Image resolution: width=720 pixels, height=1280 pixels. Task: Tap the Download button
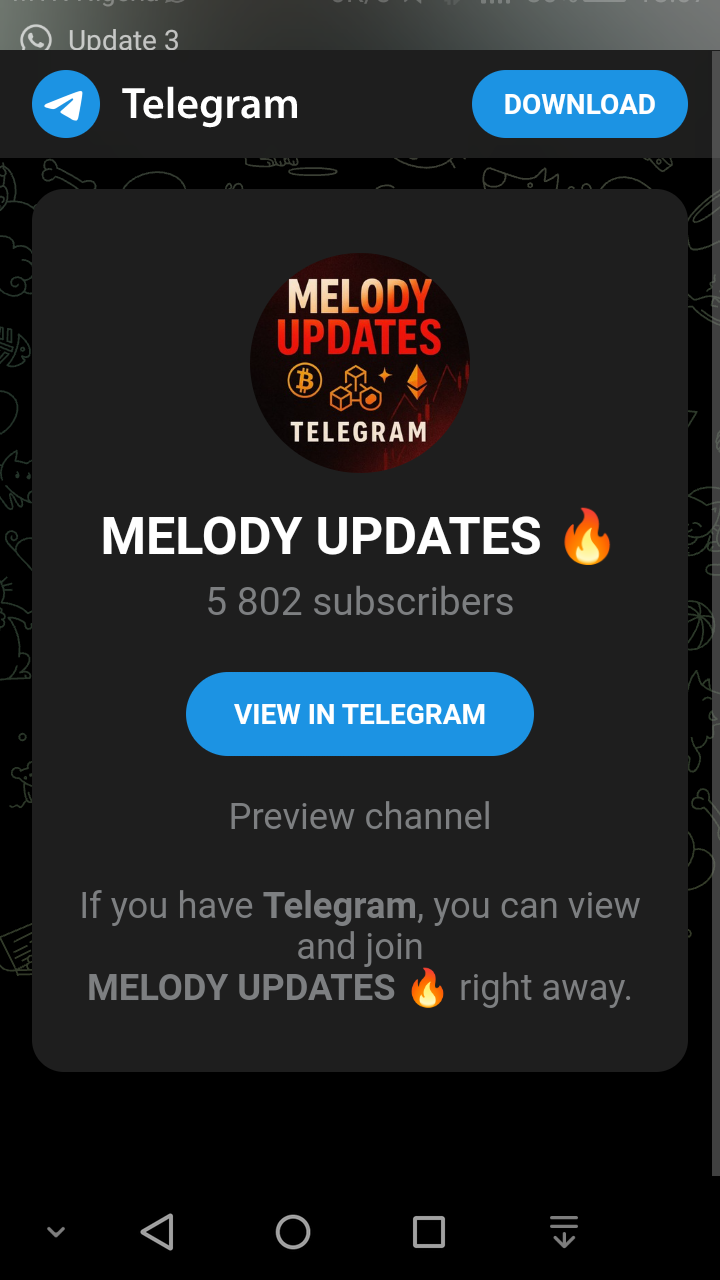point(579,104)
